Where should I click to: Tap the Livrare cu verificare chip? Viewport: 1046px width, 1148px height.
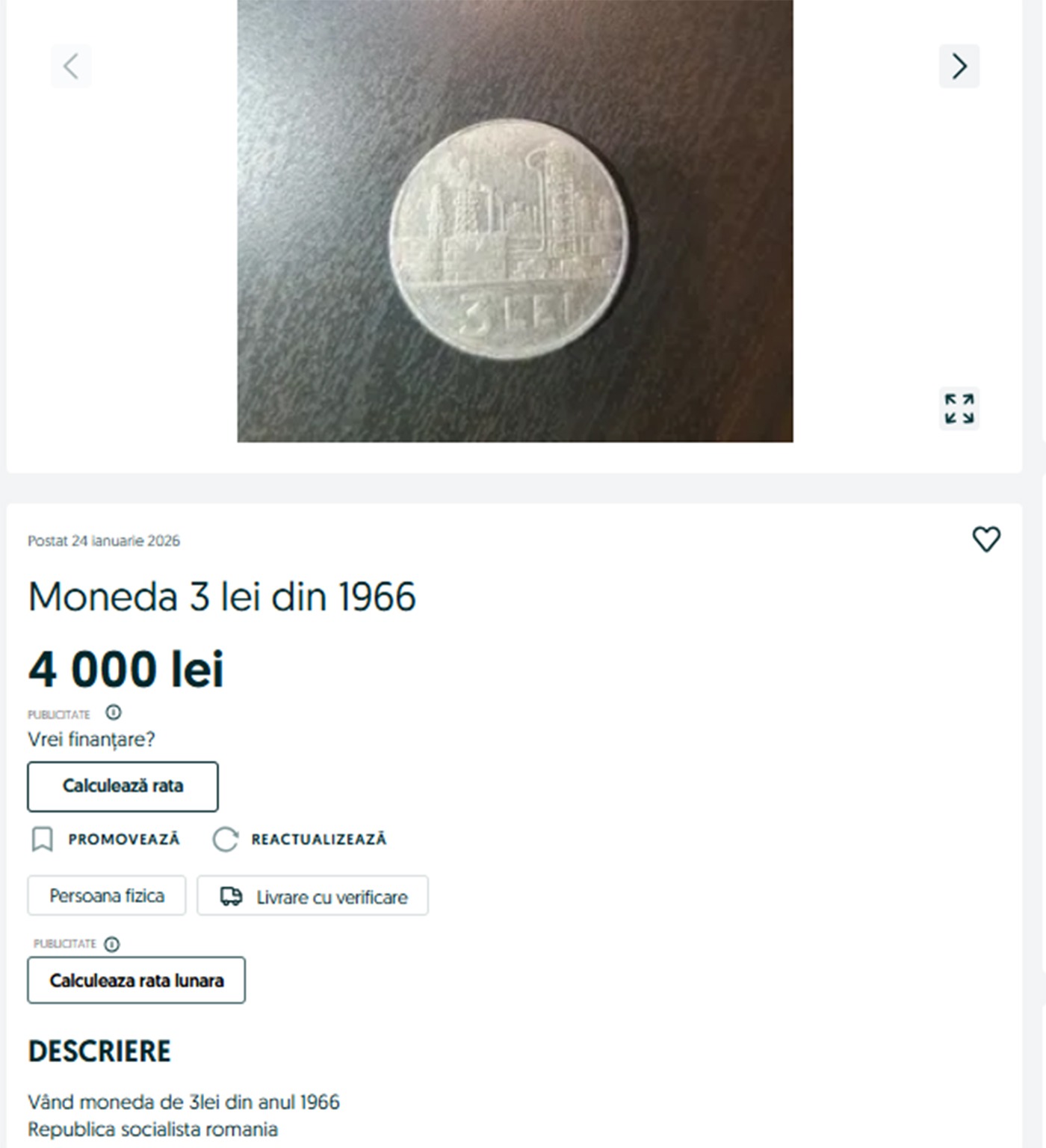point(312,896)
